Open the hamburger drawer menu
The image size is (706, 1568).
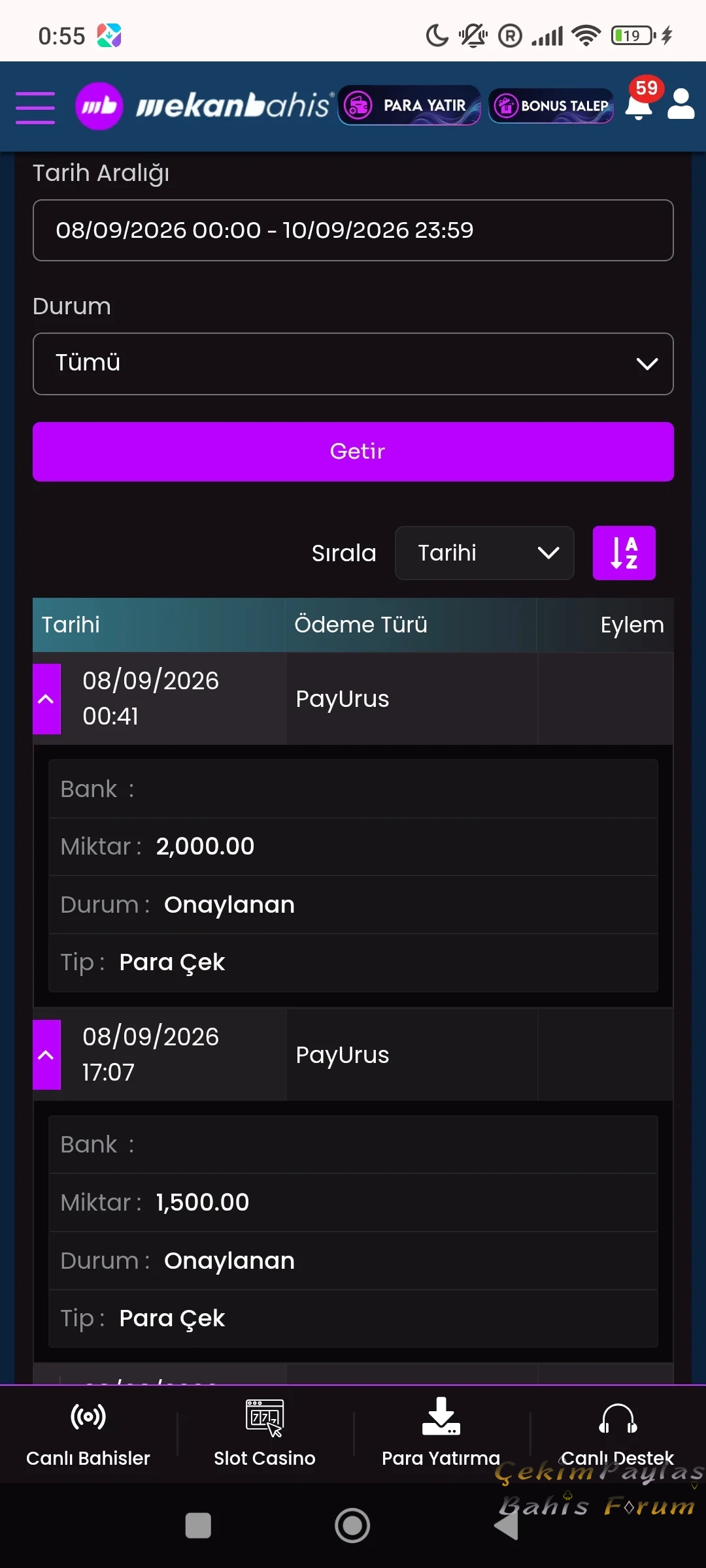pyautogui.click(x=35, y=106)
